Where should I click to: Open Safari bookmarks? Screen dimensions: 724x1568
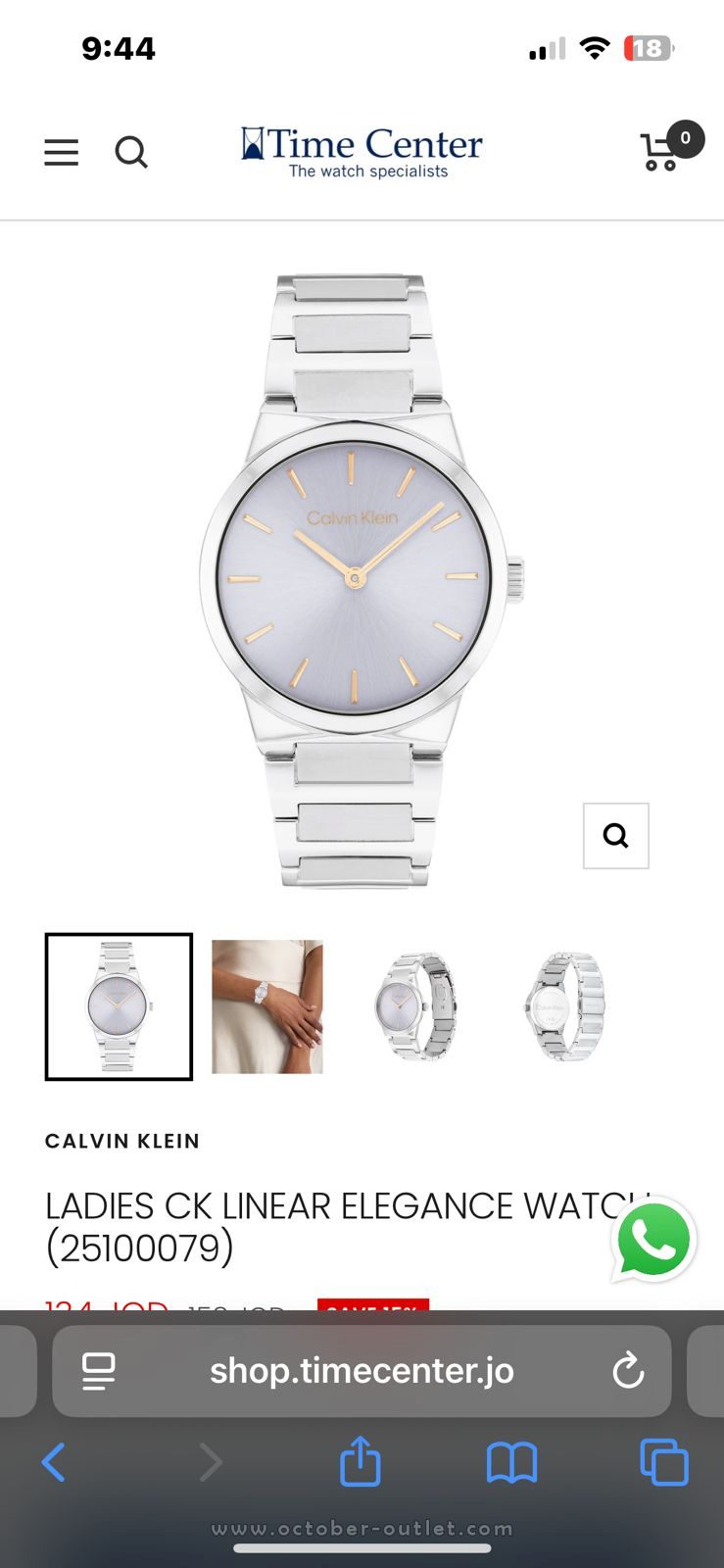tap(511, 1462)
